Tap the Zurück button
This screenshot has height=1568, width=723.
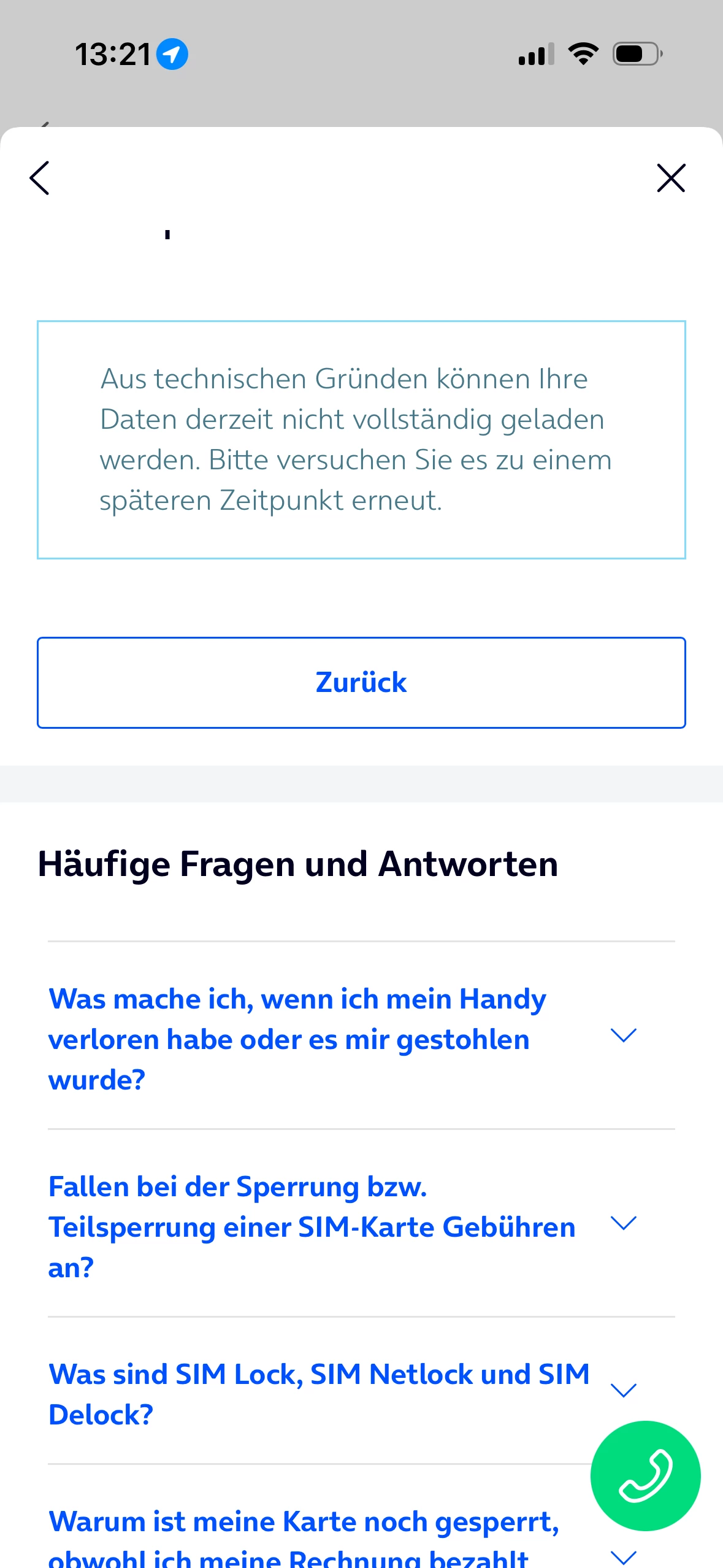pyautogui.click(x=361, y=682)
